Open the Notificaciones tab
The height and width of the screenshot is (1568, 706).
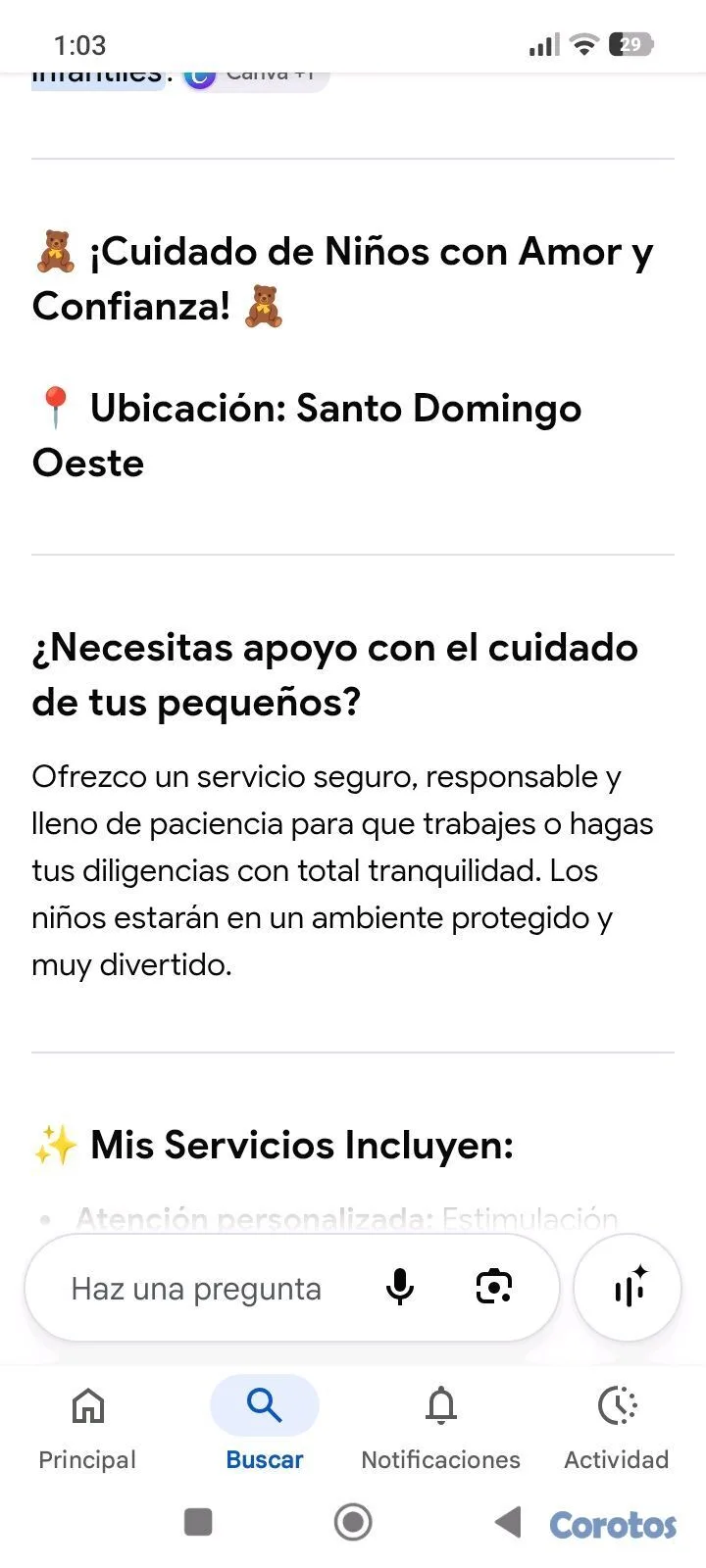(441, 1426)
